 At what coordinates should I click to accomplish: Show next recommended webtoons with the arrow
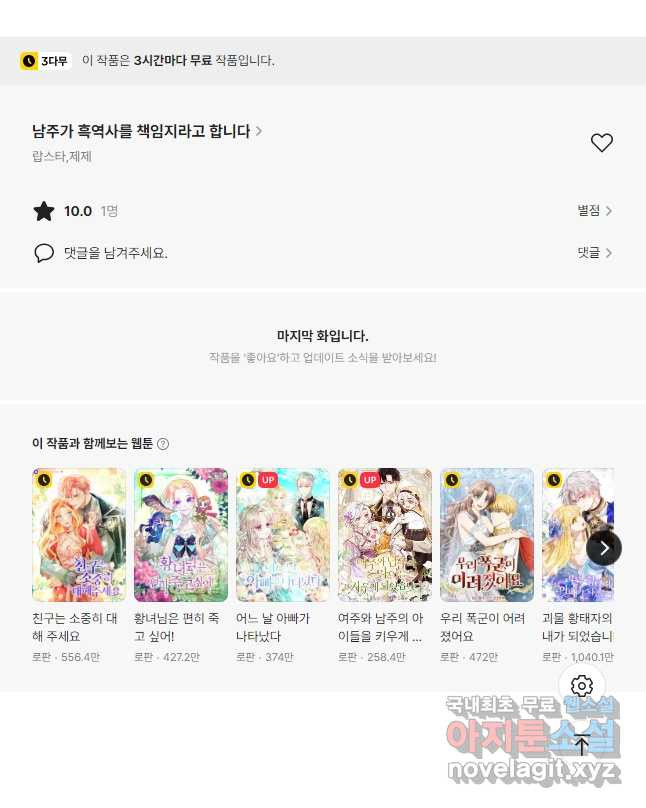click(x=603, y=548)
